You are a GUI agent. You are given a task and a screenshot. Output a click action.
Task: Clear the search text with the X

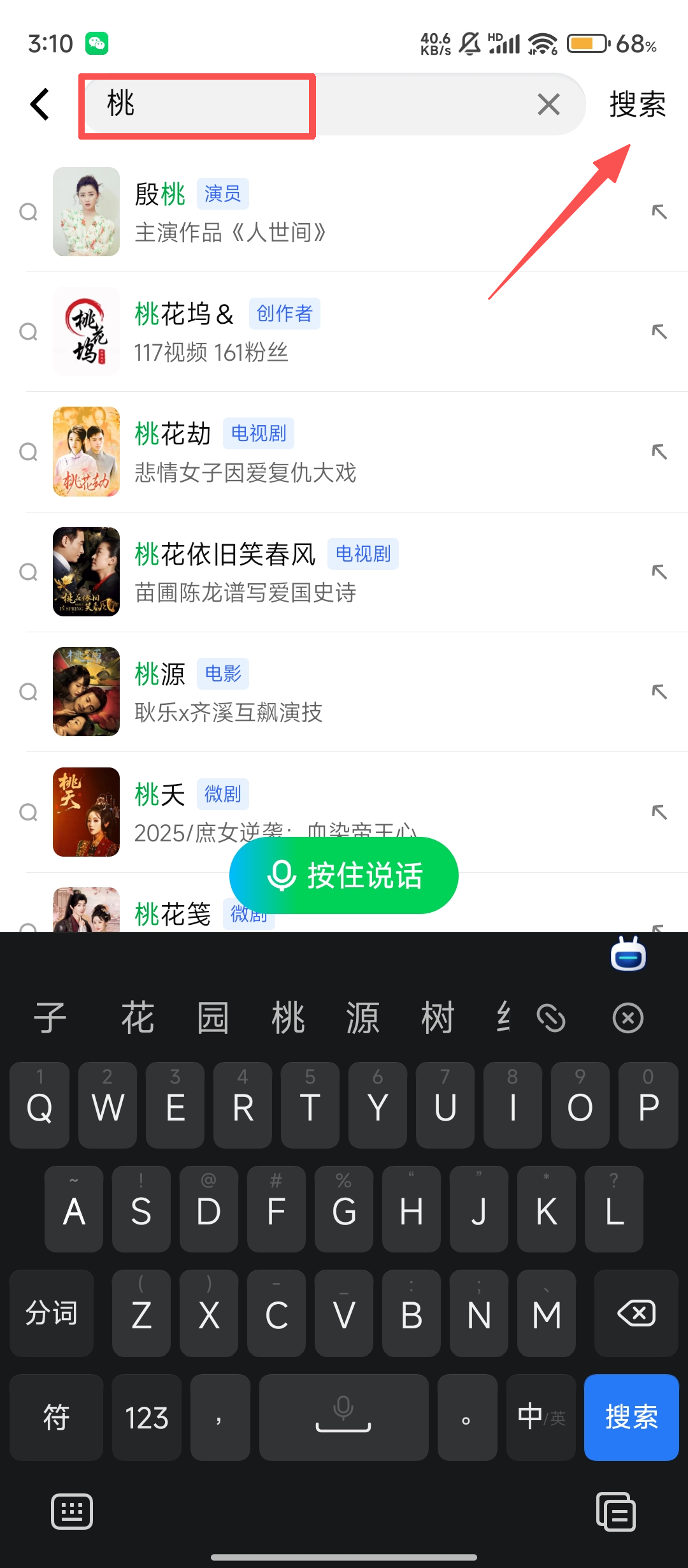pyautogui.click(x=548, y=104)
